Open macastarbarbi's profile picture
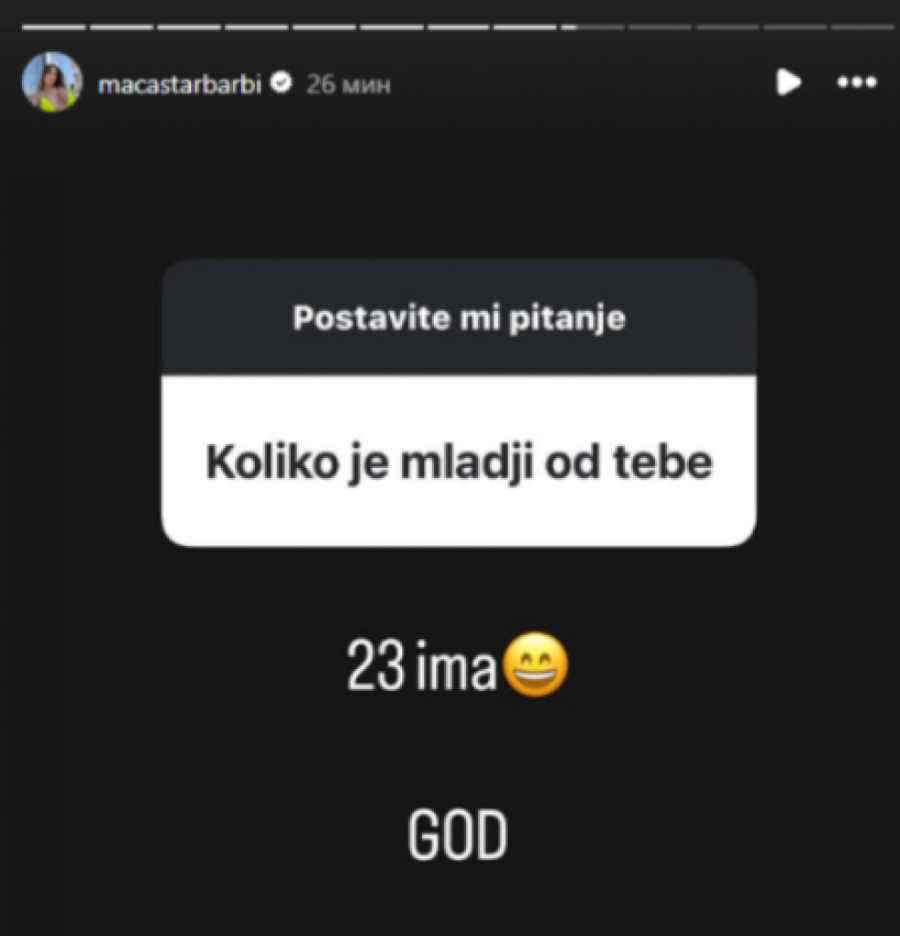Screen dimensions: 900x936 [51, 83]
